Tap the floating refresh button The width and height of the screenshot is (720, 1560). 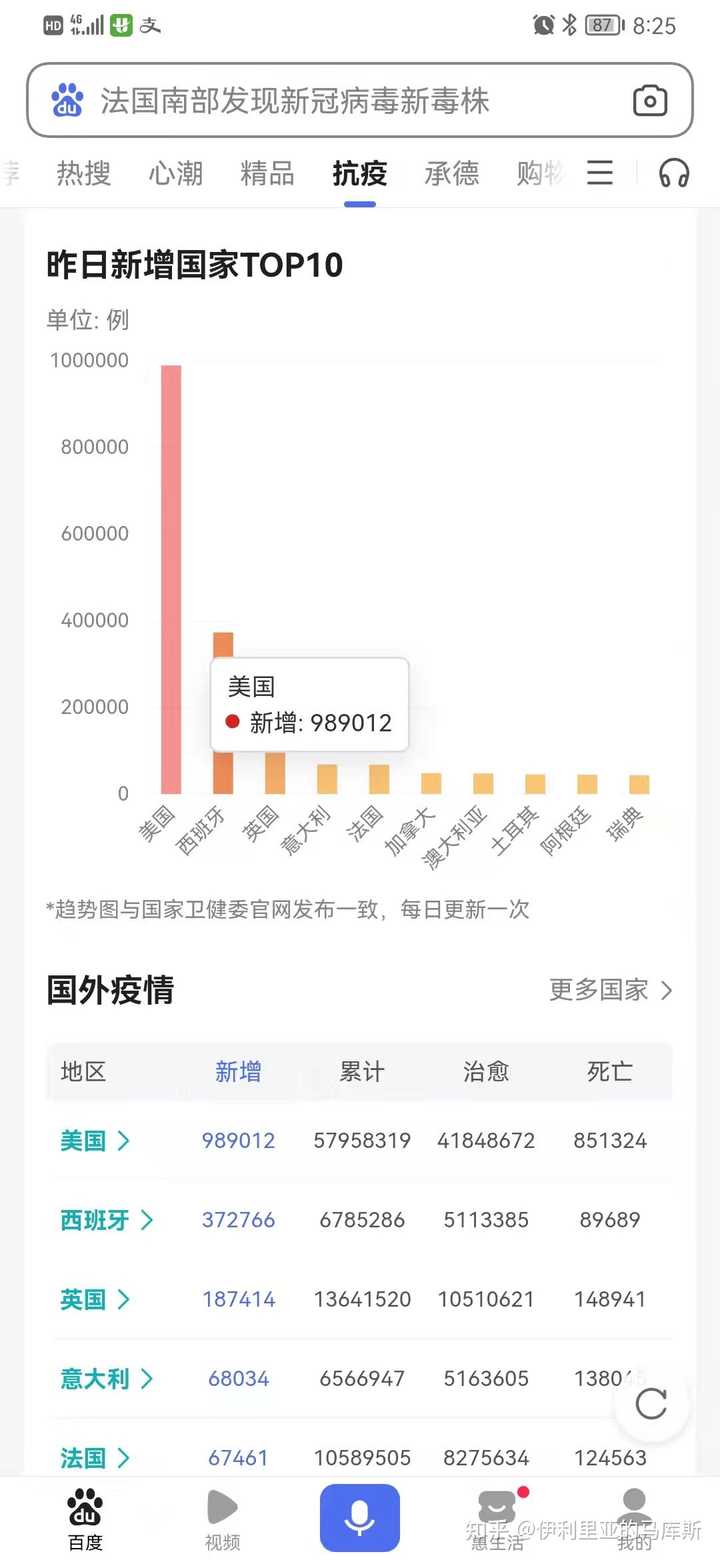pyautogui.click(x=651, y=1404)
